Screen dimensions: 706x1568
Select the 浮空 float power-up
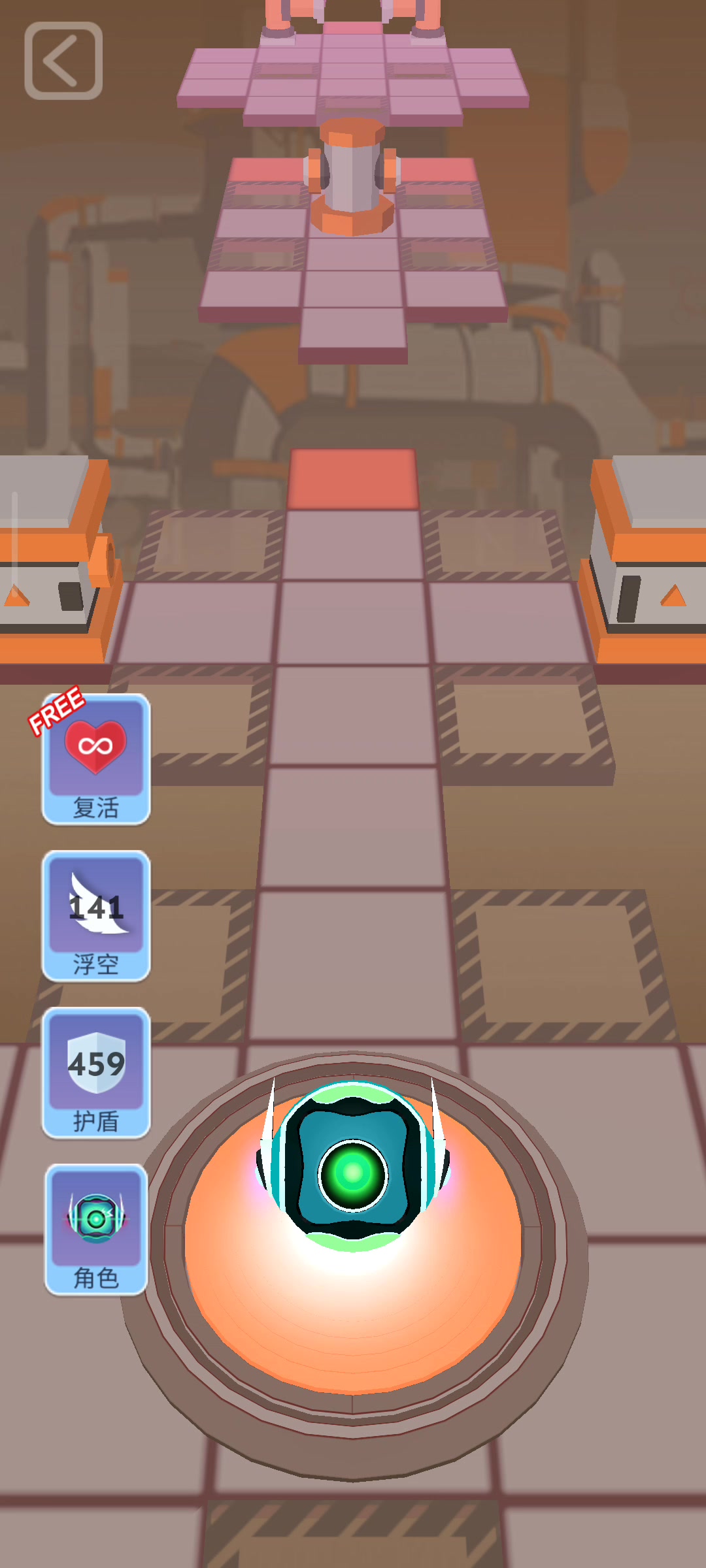click(96, 915)
